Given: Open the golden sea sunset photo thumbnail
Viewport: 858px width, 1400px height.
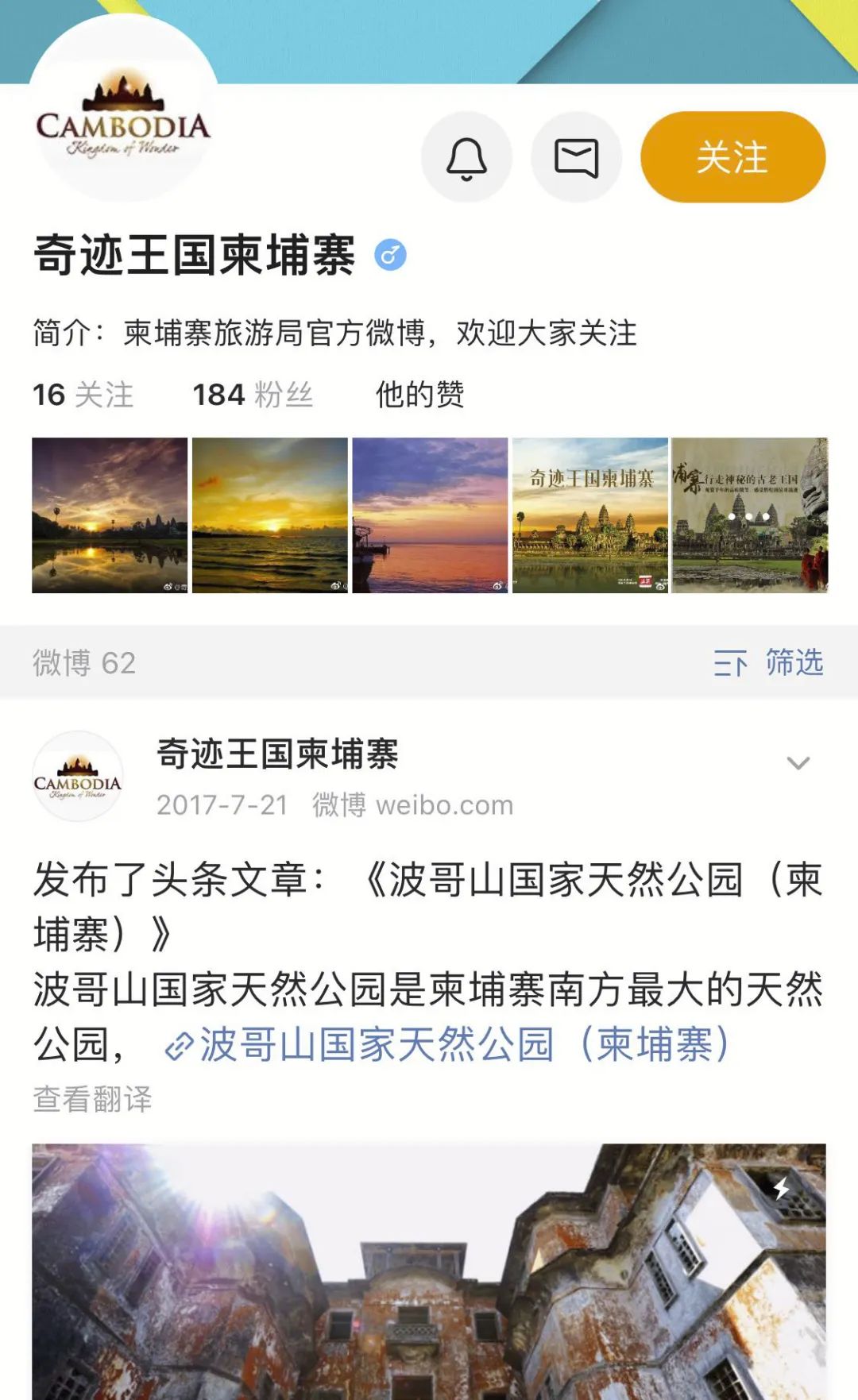Looking at the screenshot, I should pyautogui.click(x=270, y=515).
